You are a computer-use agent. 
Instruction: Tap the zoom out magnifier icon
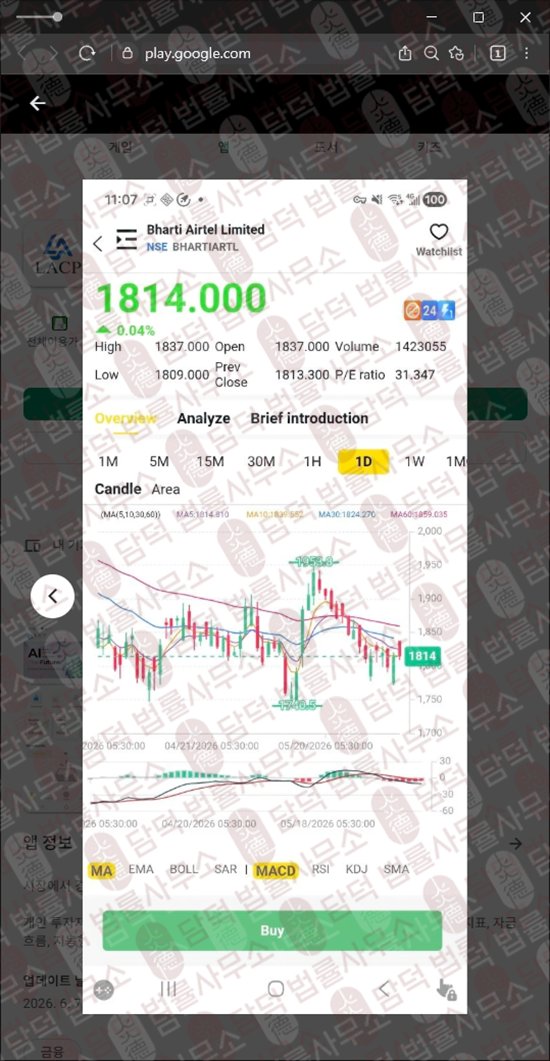coord(431,53)
